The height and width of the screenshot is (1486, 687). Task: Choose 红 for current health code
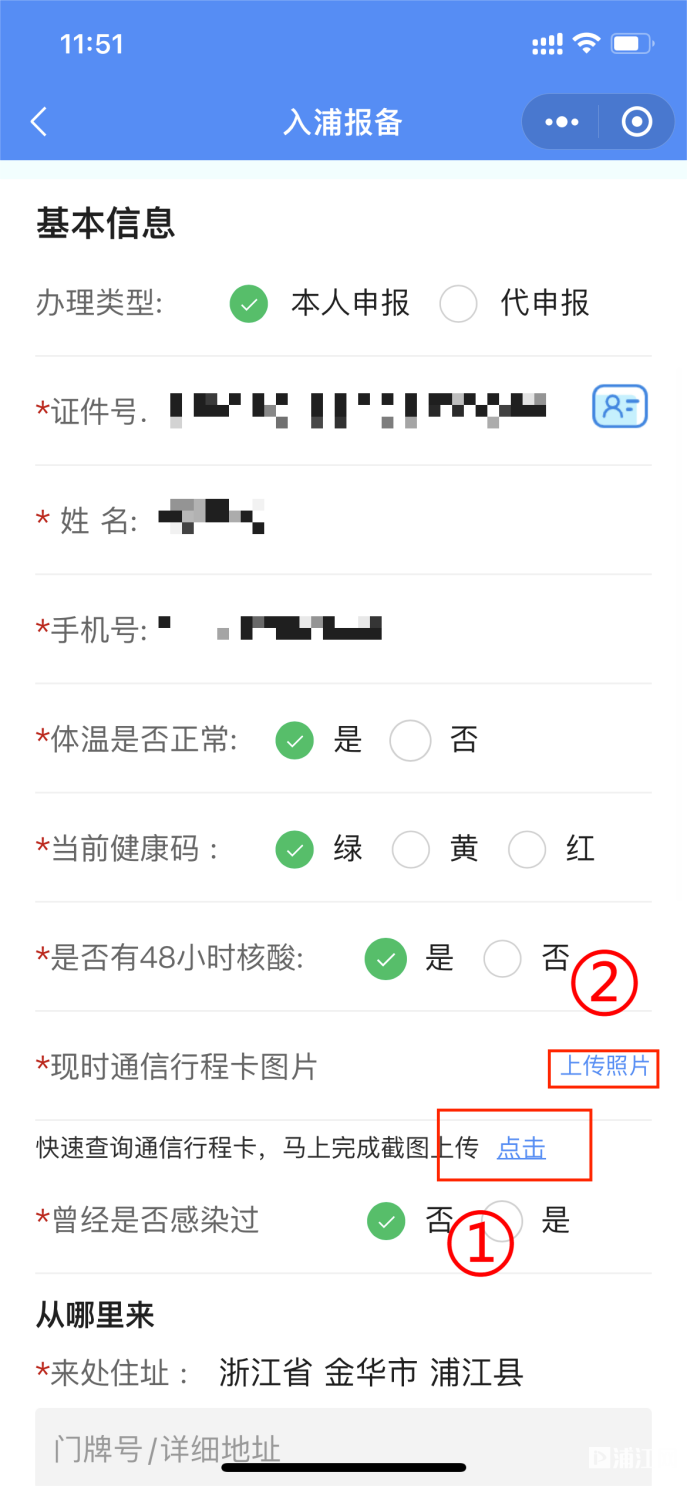527,850
